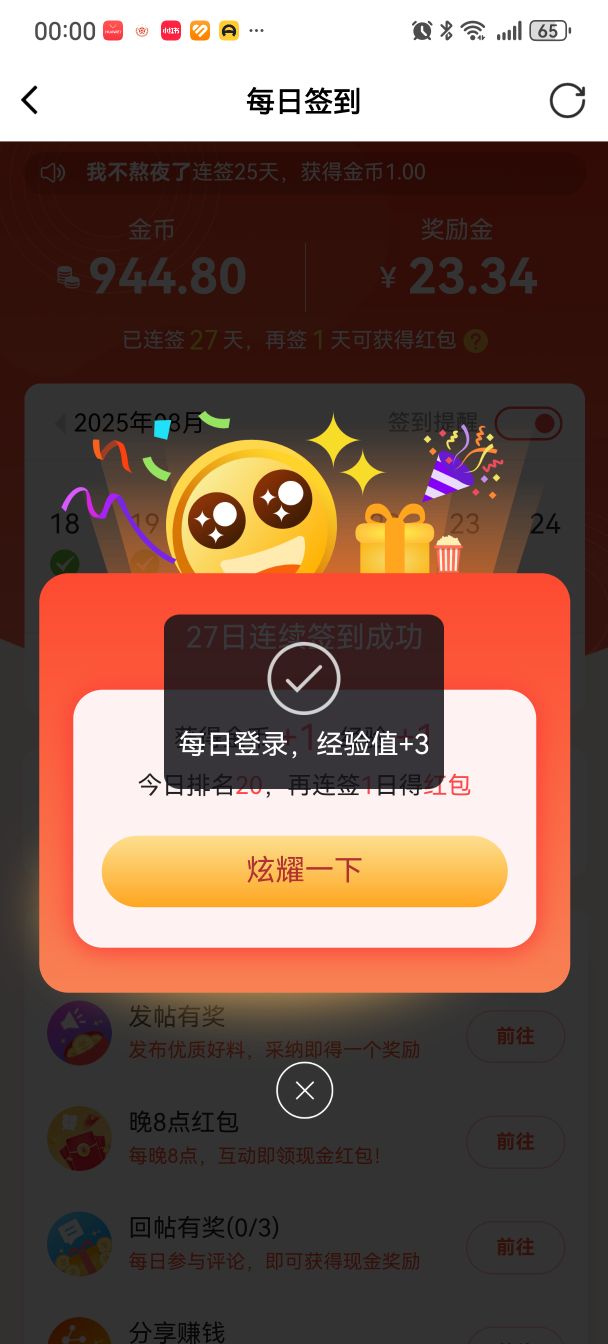Viewport: 608px width, 1344px height.
Task: Toggle the 签到提醒 switch
Action: tap(528, 423)
